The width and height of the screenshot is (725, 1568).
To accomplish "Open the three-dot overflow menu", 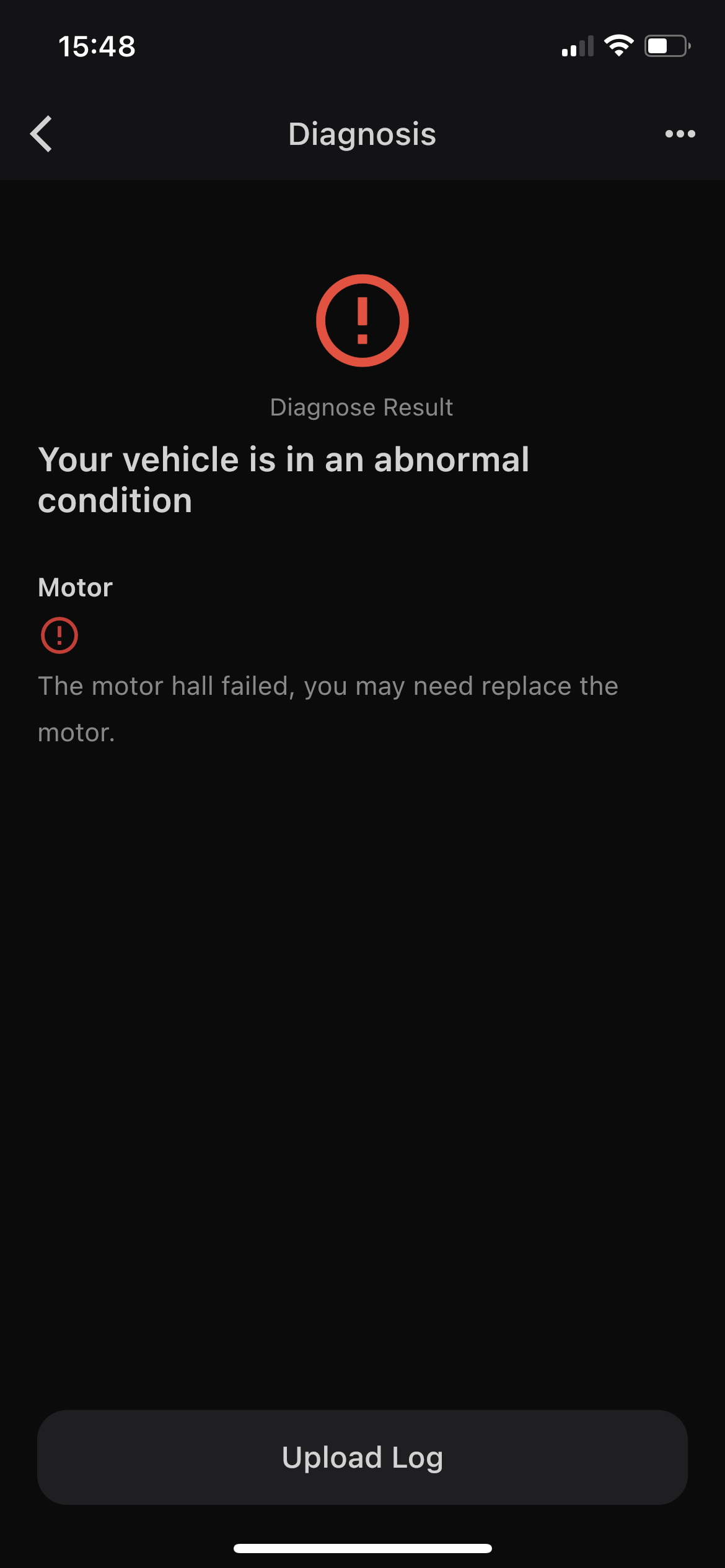I will pos(680,134).
